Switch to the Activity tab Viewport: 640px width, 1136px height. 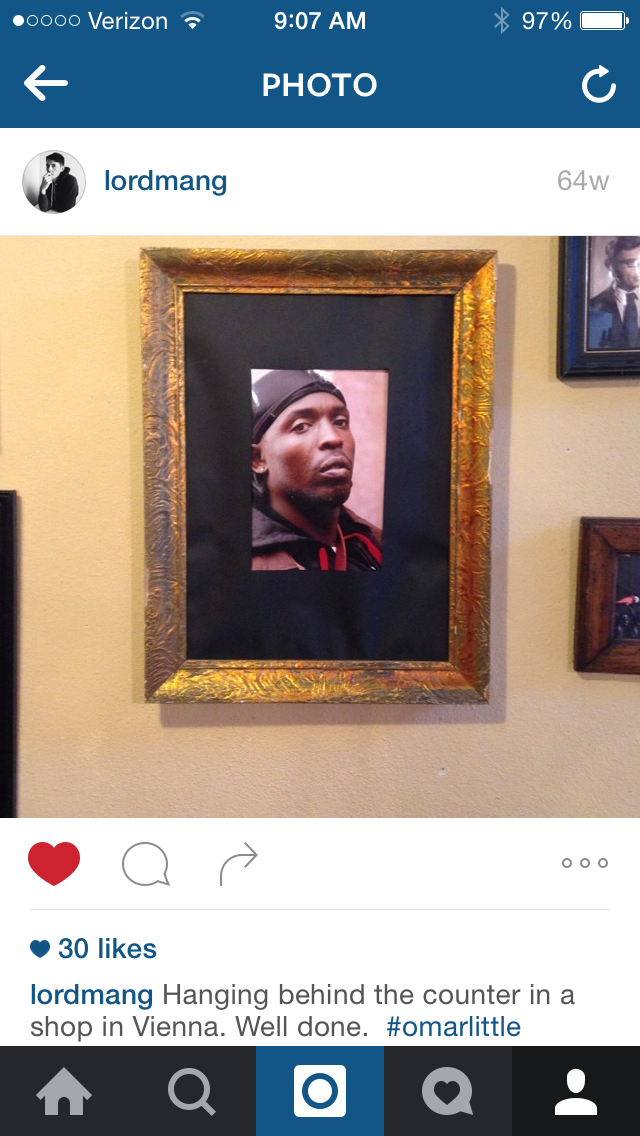(x=447, y=1091)
